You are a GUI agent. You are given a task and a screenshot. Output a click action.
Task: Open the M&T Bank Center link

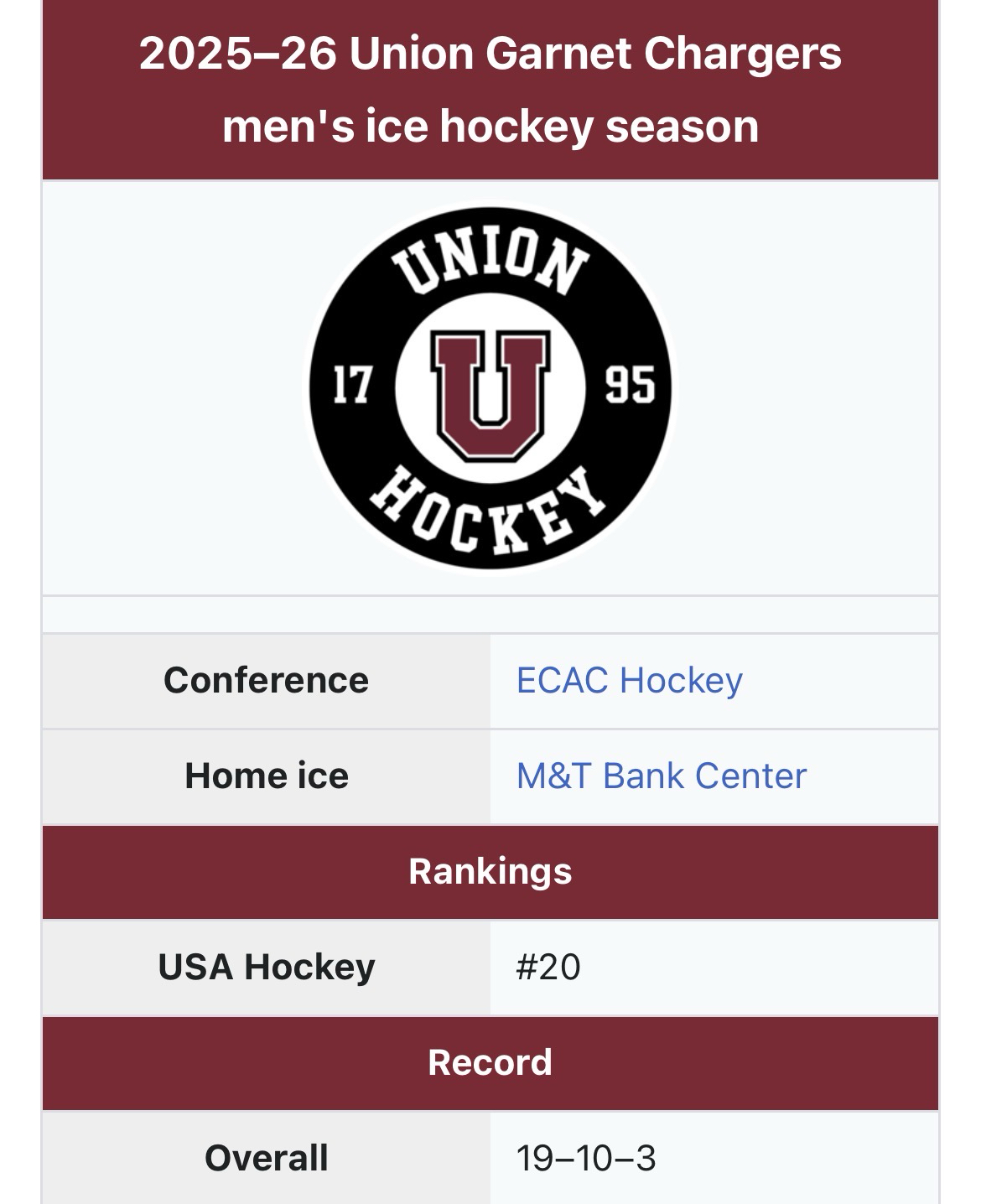(661, 776)
